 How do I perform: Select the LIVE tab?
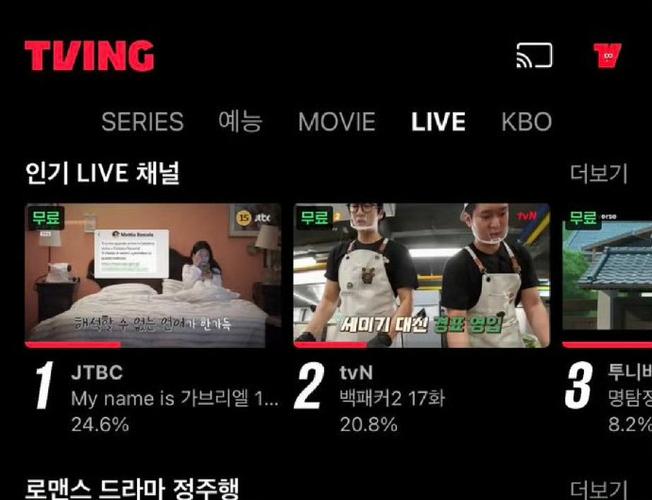438,122
